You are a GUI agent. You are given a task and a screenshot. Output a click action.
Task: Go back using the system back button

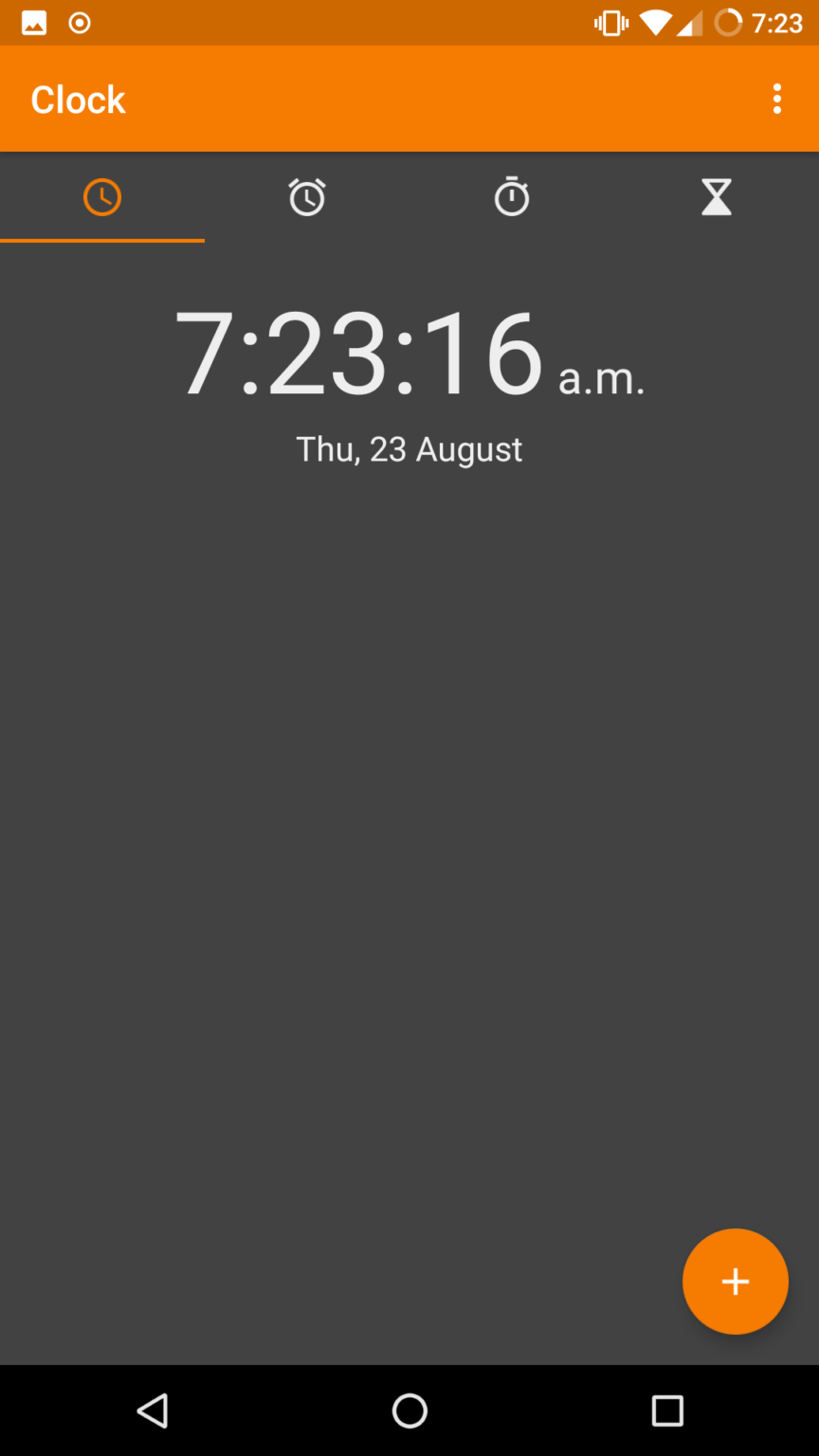153,1410
